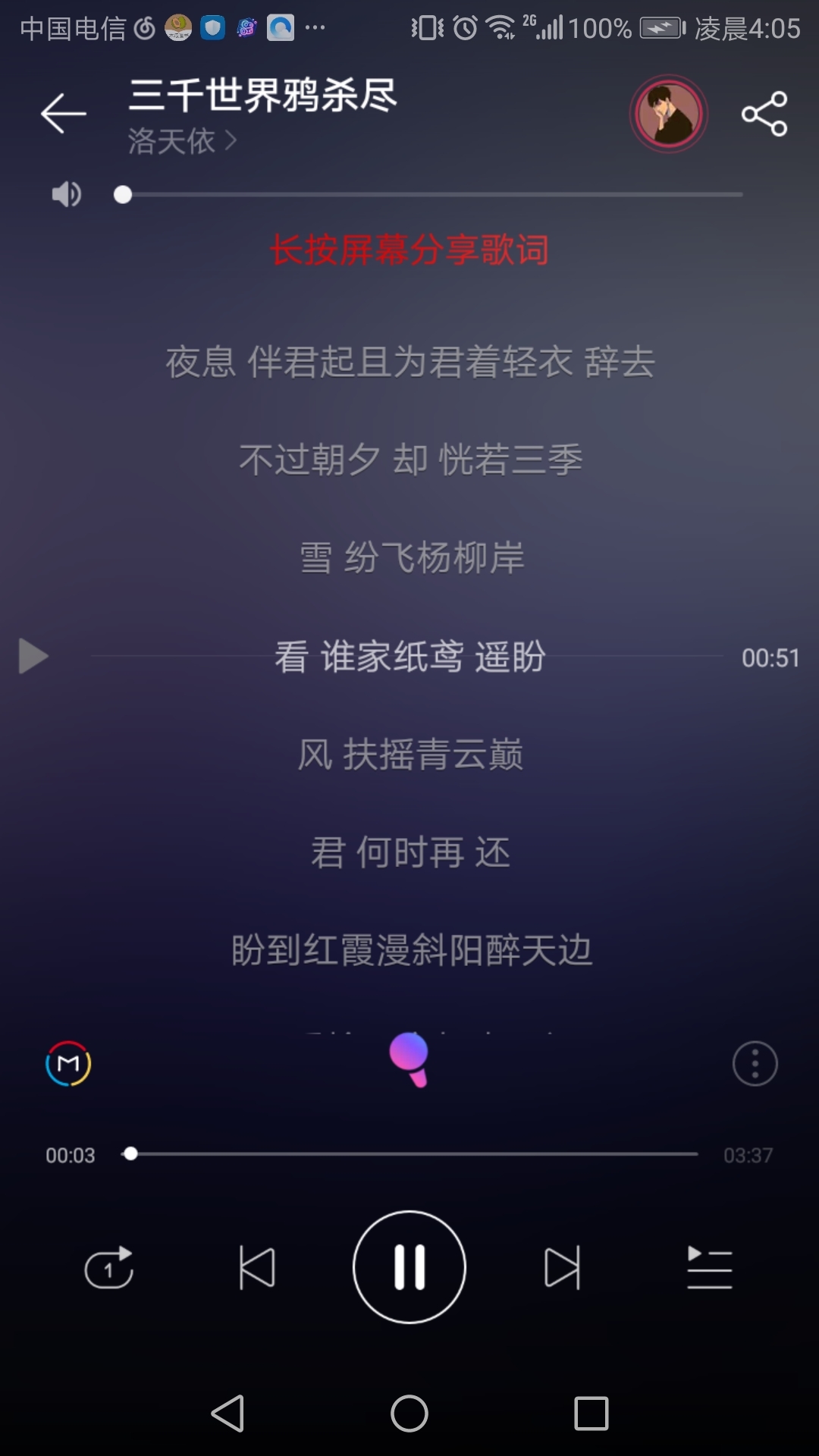The image size is (819, 1456).
Task: Tap the system home button
Action: pos(409,1414)
